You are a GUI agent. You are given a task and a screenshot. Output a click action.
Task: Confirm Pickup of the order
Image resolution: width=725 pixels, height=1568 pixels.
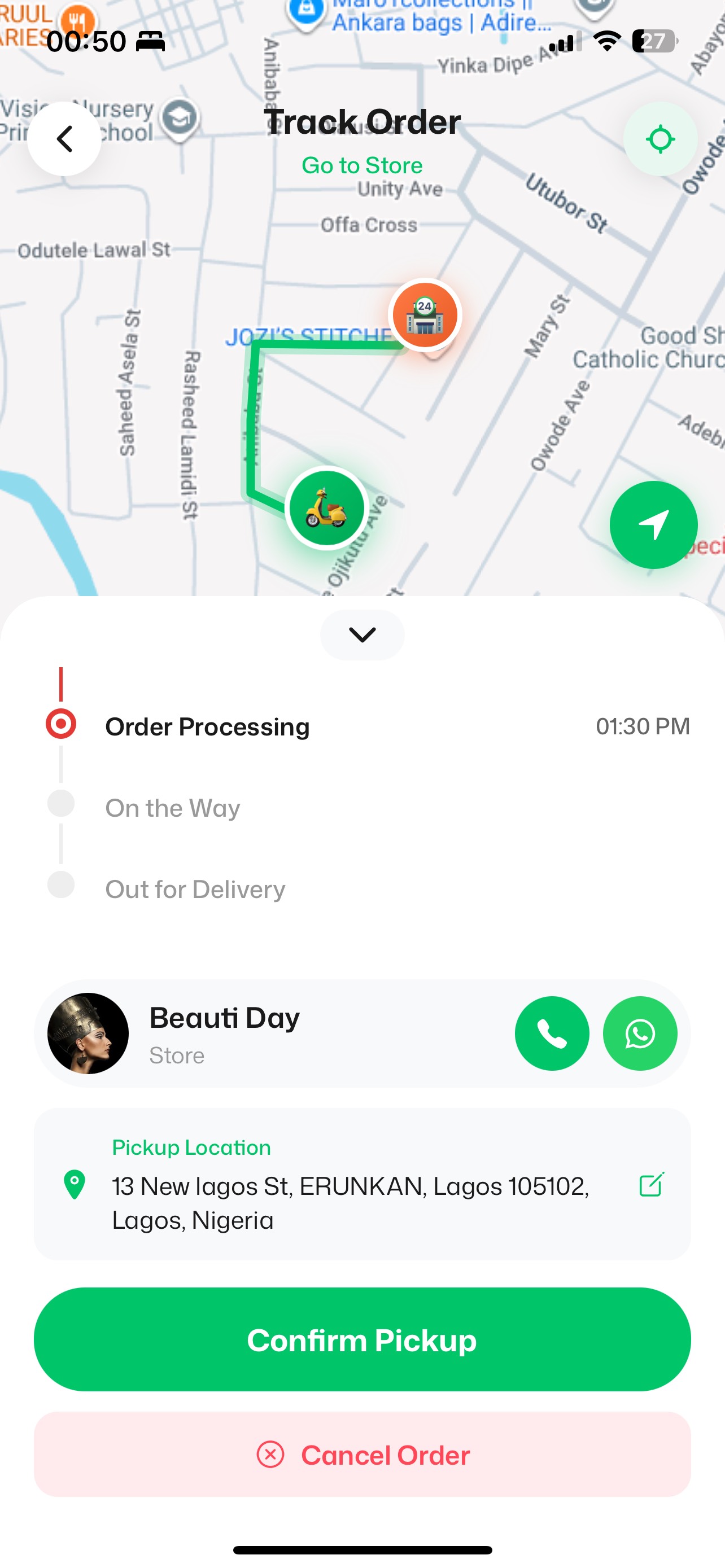point(362,1340)
